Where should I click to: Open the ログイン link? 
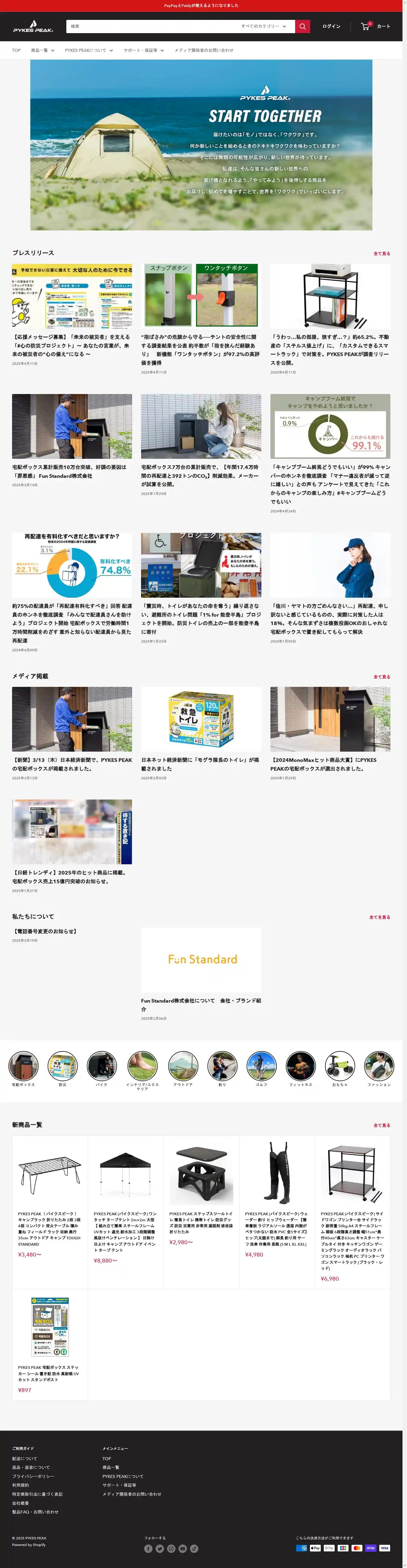click(331, 26)
